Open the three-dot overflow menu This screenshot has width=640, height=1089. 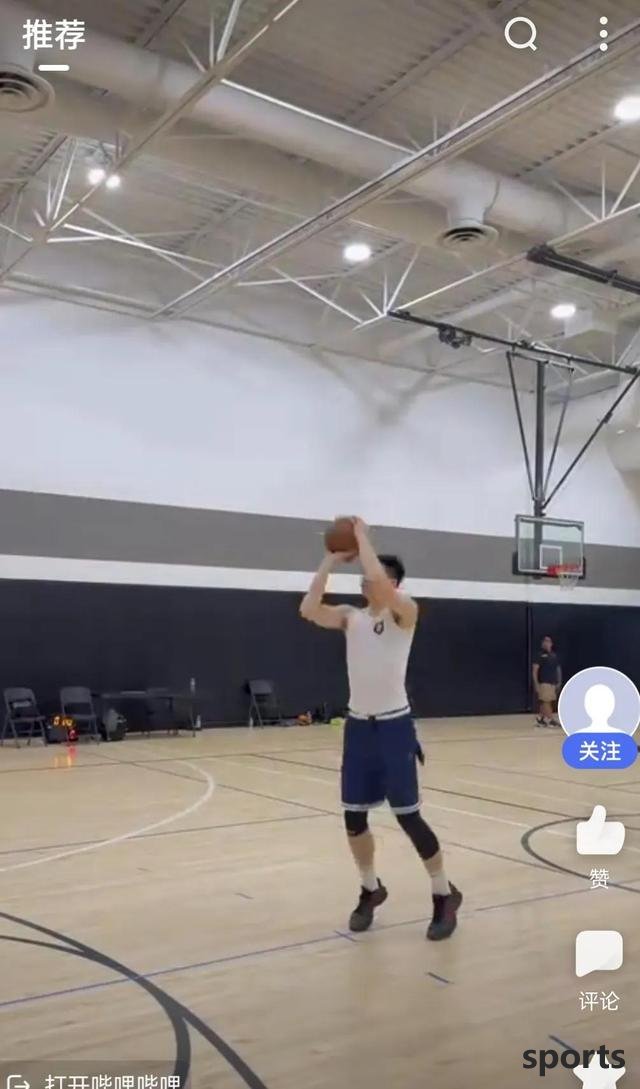(x=603, y=34)
